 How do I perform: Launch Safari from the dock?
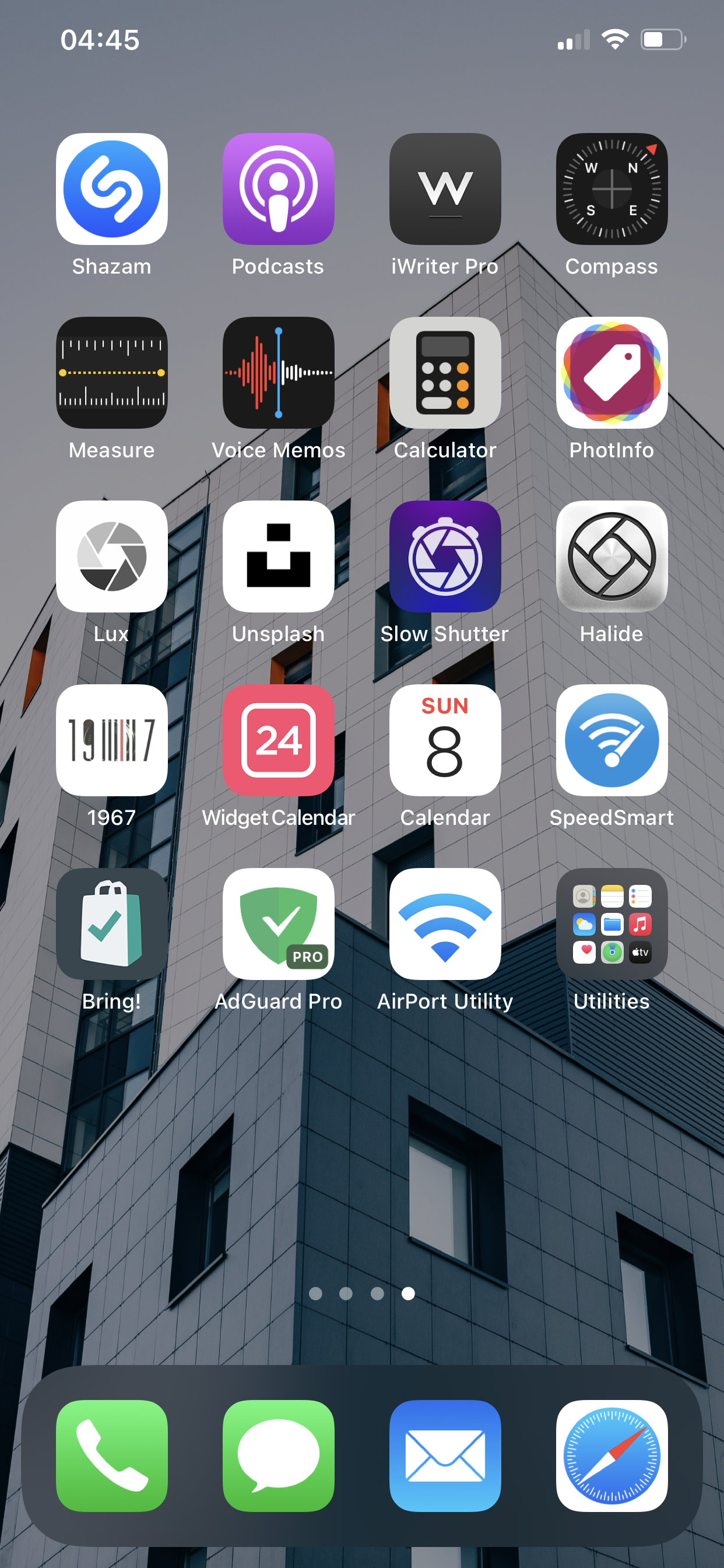coord(611,1456)
